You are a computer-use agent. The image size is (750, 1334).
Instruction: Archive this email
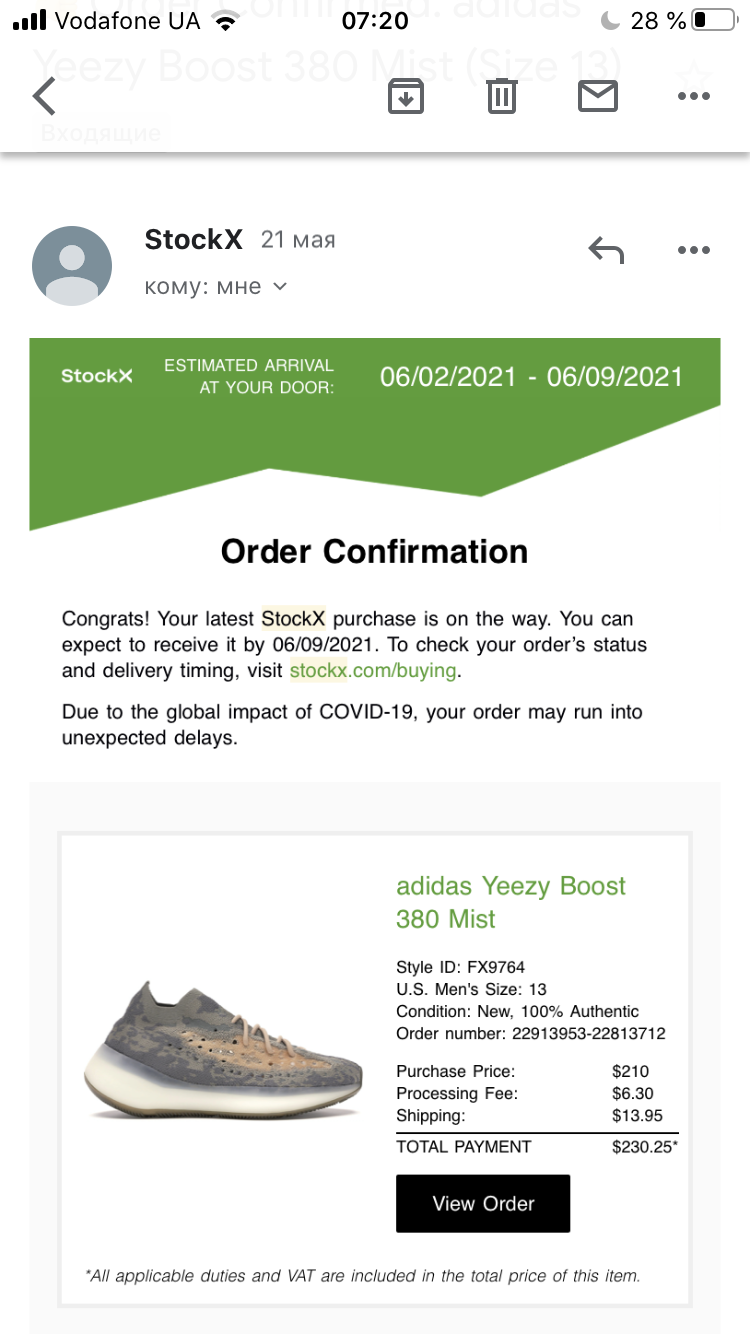tap(406, 97)
